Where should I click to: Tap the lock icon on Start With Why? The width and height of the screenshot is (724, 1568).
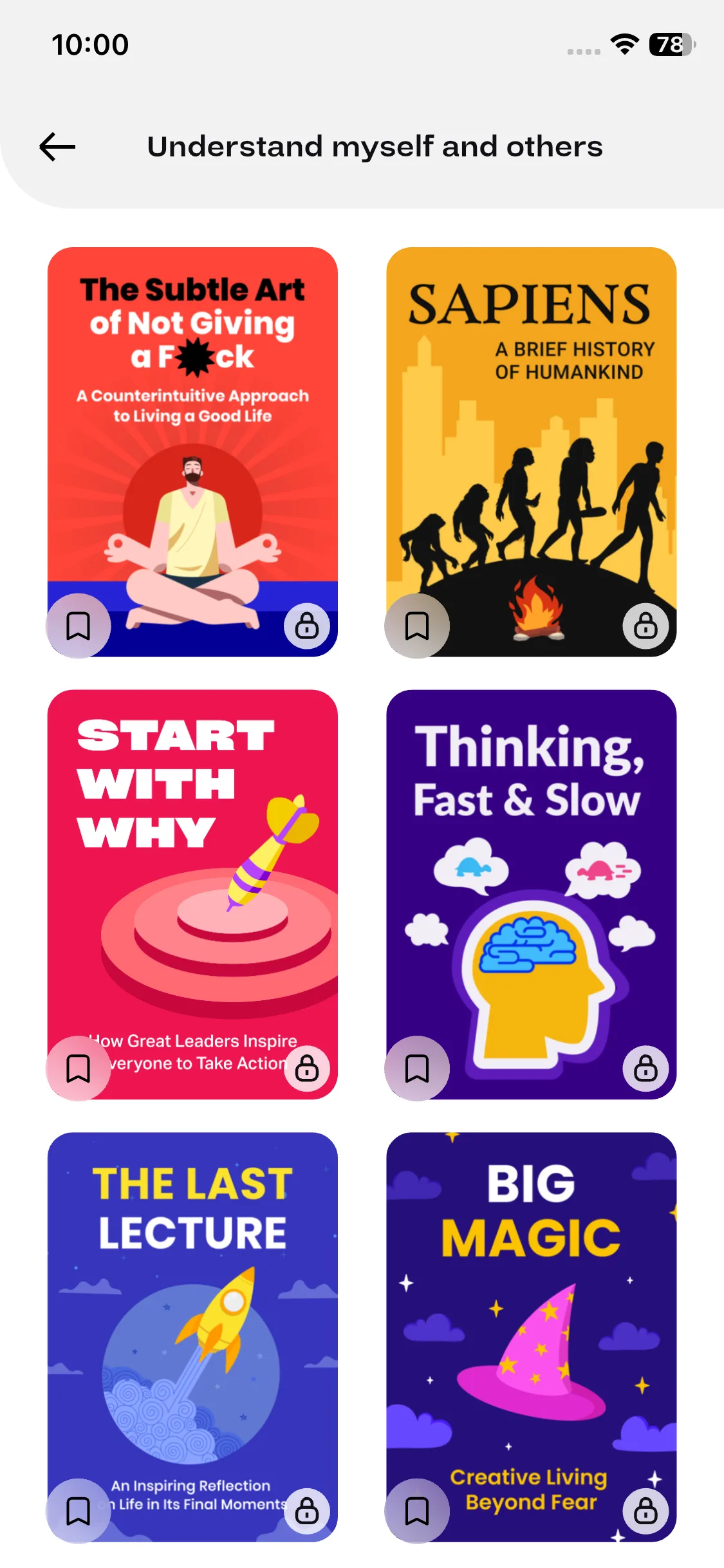point(307,1069)
